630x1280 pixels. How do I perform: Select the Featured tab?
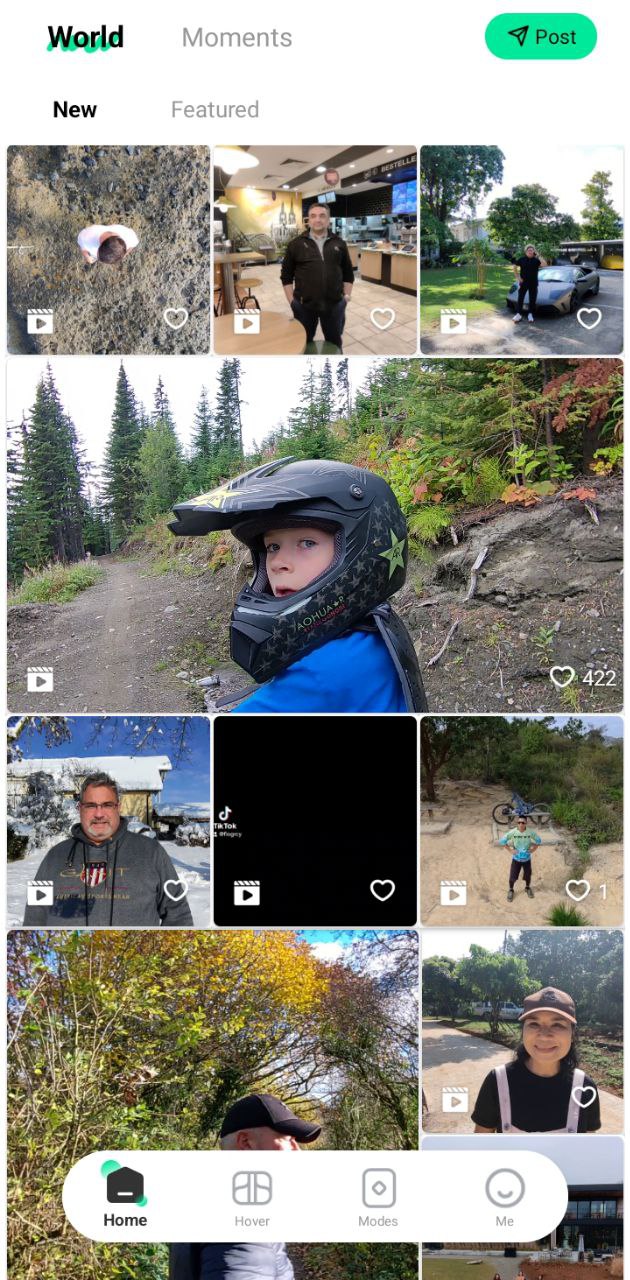click(x=215, y=110)
